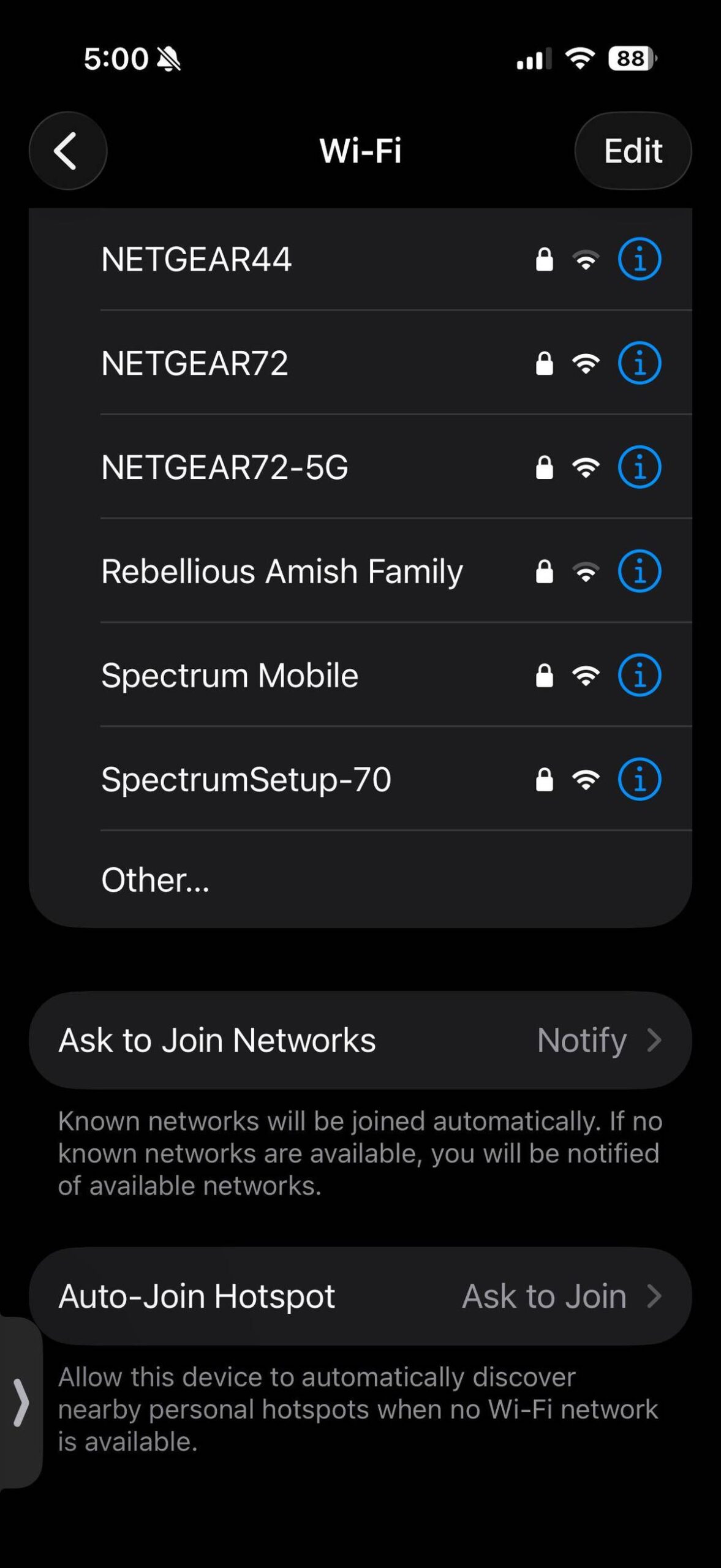Tap the Edit button
This screenshot has width=721, height=1568.
(x=632, y=151)
